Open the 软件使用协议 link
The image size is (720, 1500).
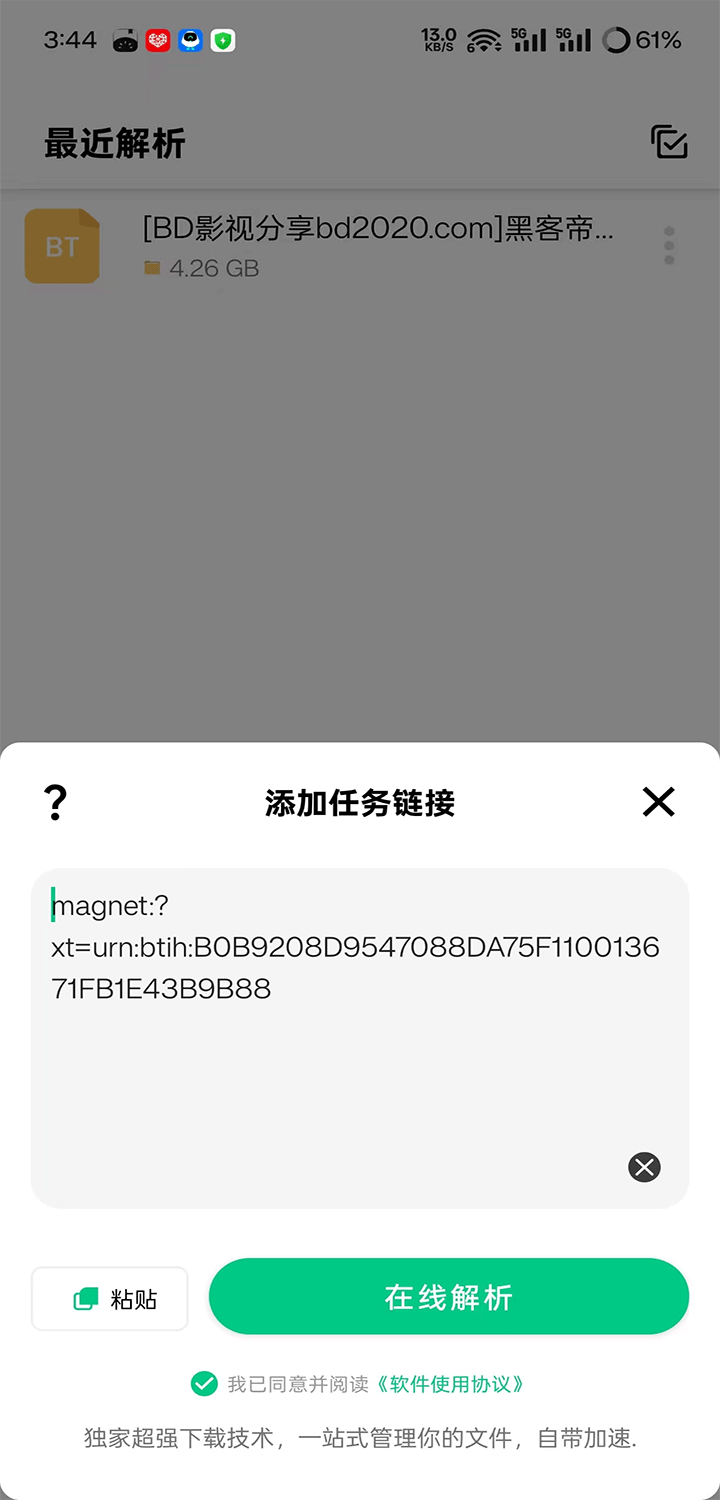click(450, 1384)
